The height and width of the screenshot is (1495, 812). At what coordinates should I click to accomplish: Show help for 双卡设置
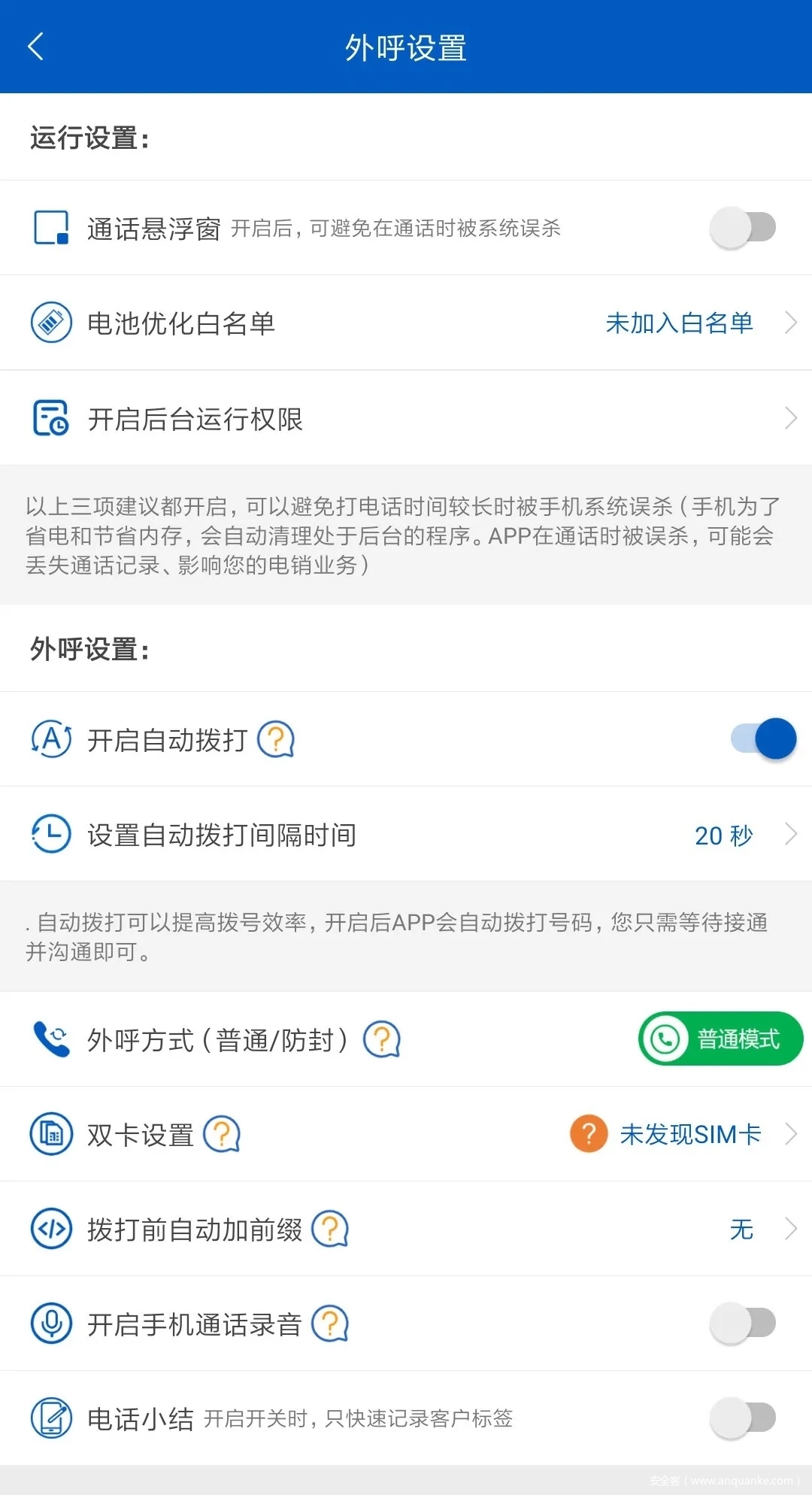pyautogui.click(x=222, y=1134)
